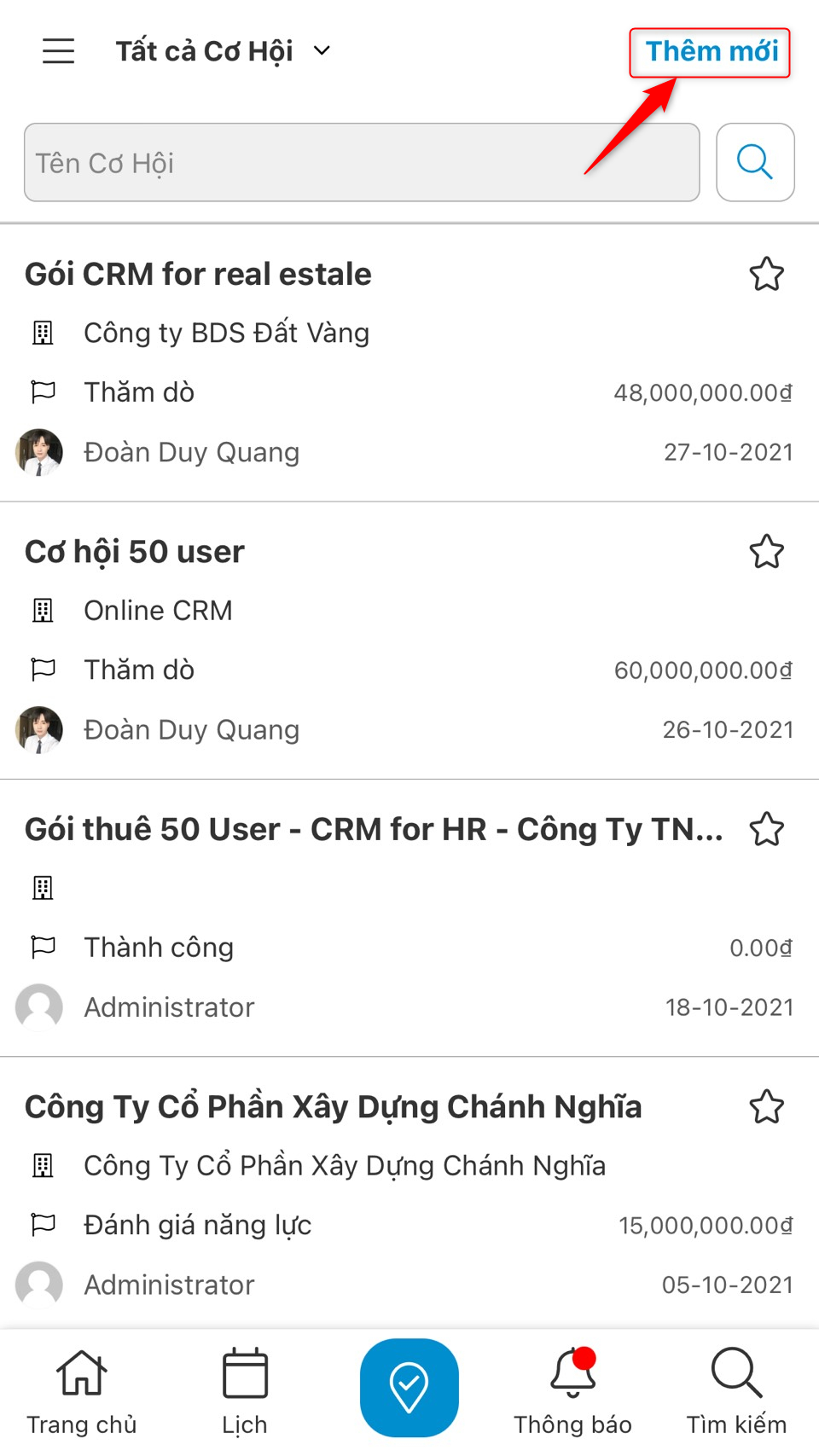Image resolution: width=819 pixels, height=1456 pixels.
Task: Favorite the Cơ hội 50 user opportunity
Action: click(x=766, y=552)
